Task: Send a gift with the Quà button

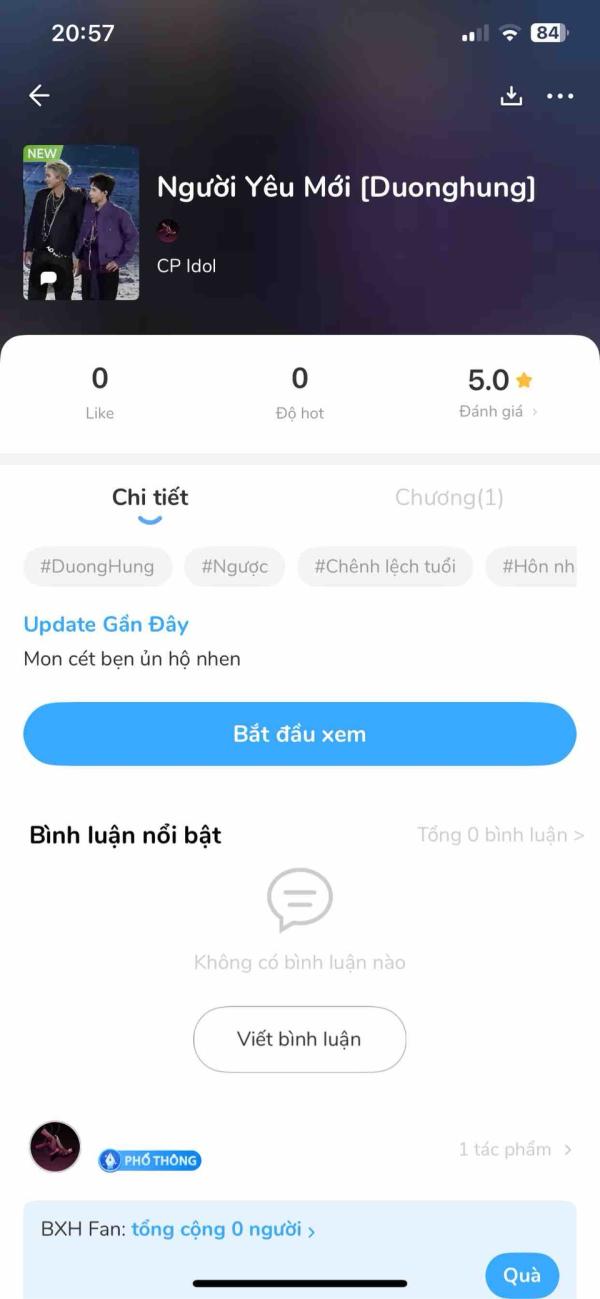Action: tap(522, 1275)
